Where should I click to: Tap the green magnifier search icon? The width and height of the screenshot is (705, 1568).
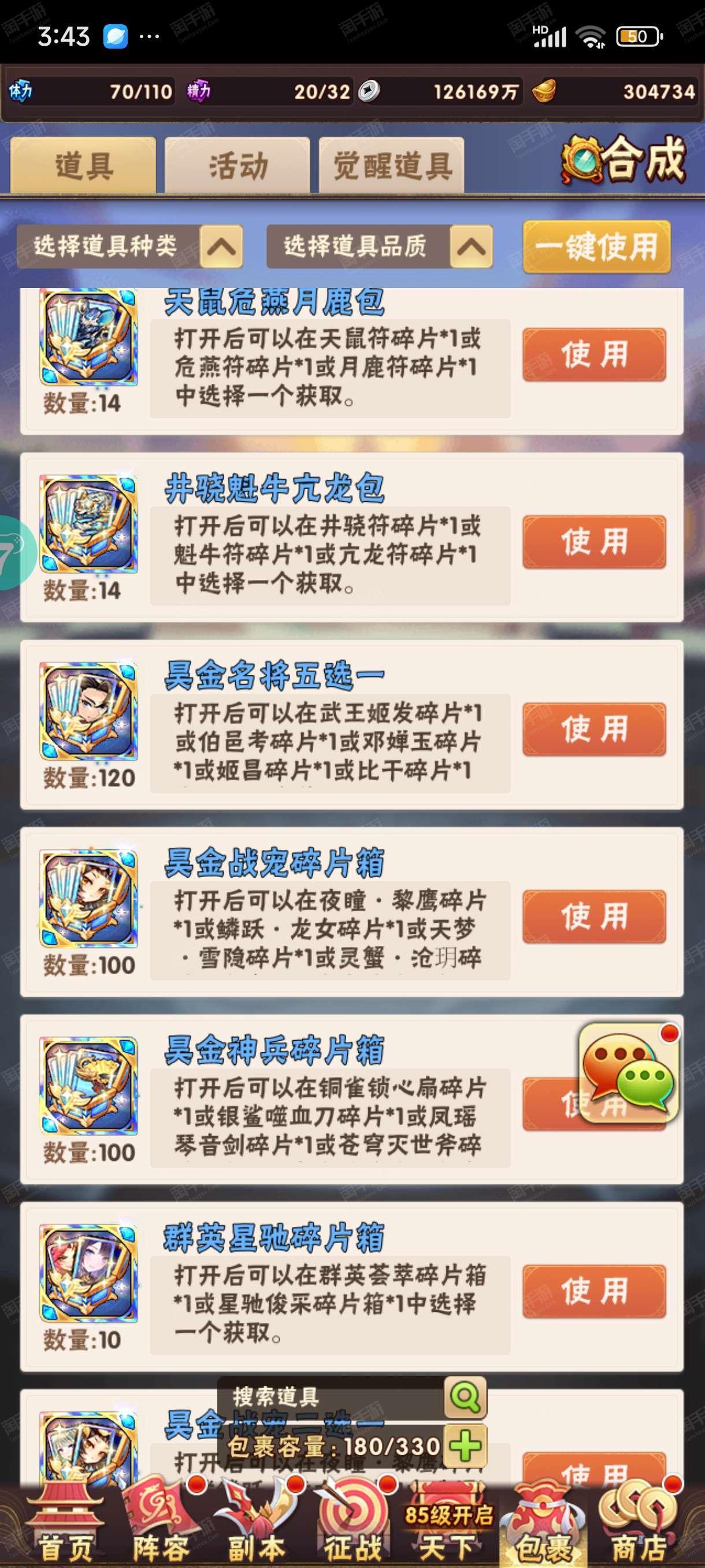pyautogui.click(x=465, y=1396)
